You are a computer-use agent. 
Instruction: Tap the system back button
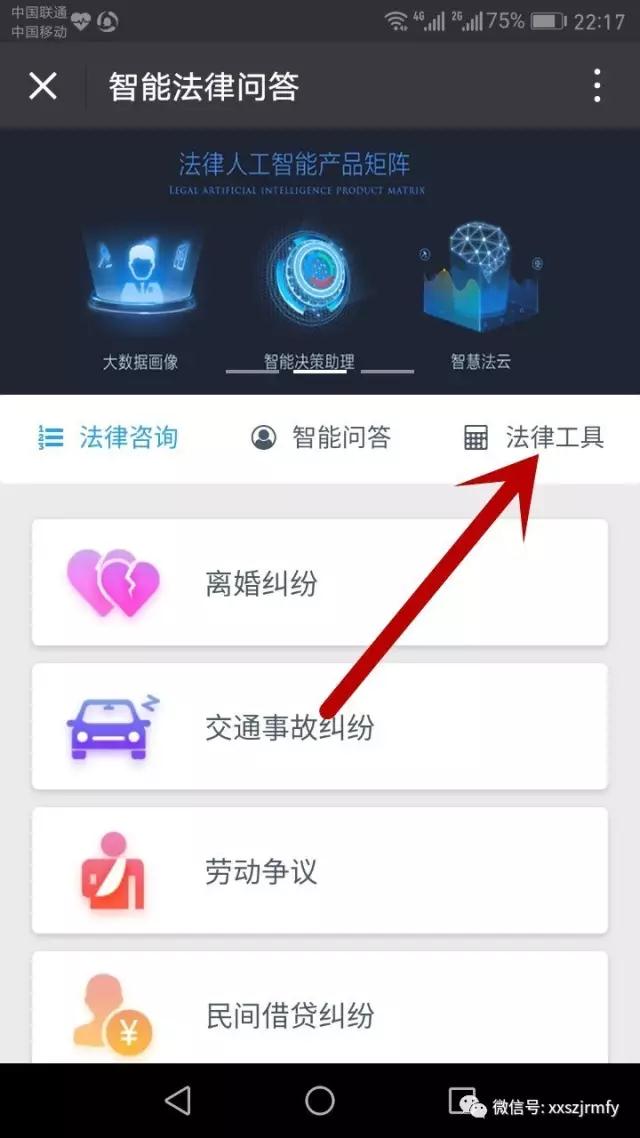(178, 1101)
